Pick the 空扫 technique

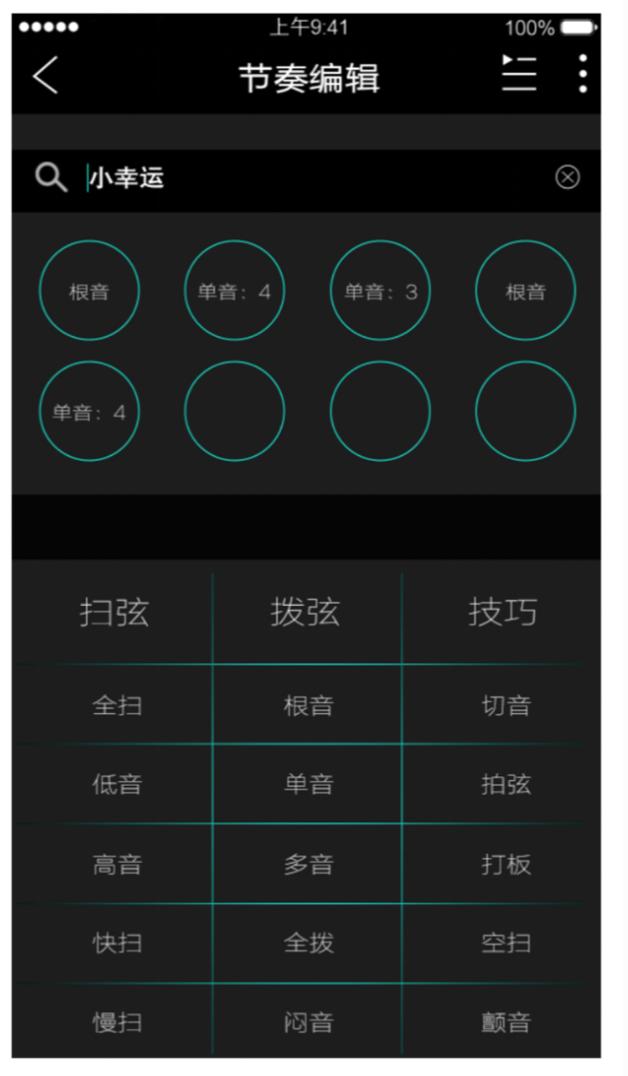tap(506, 943)
